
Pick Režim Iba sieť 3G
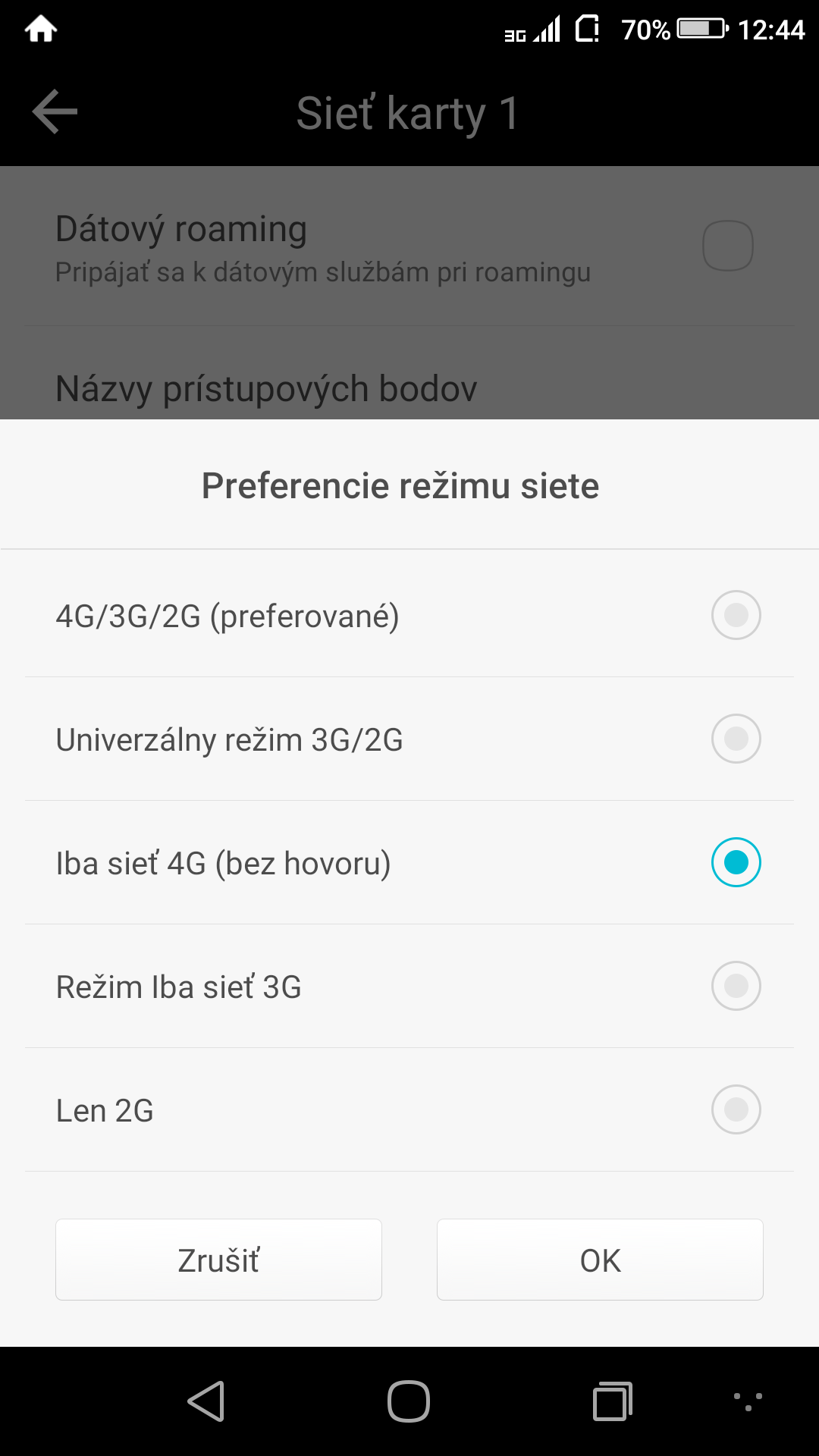point(409,986)
